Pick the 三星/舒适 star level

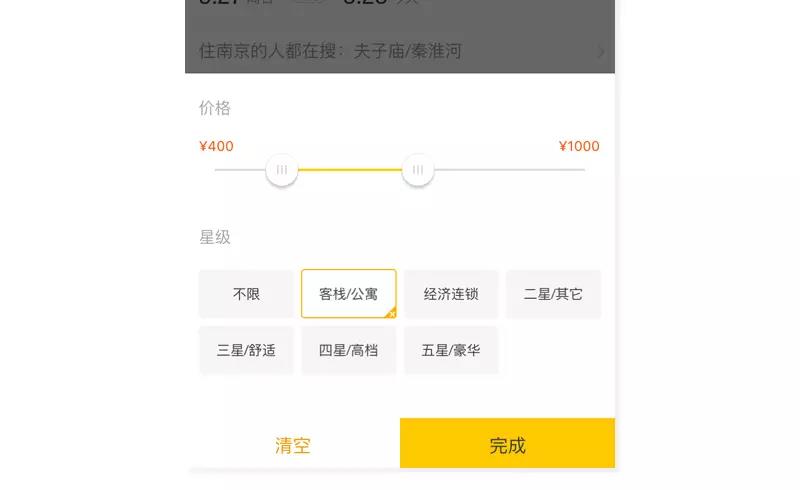tap(246, 350)
